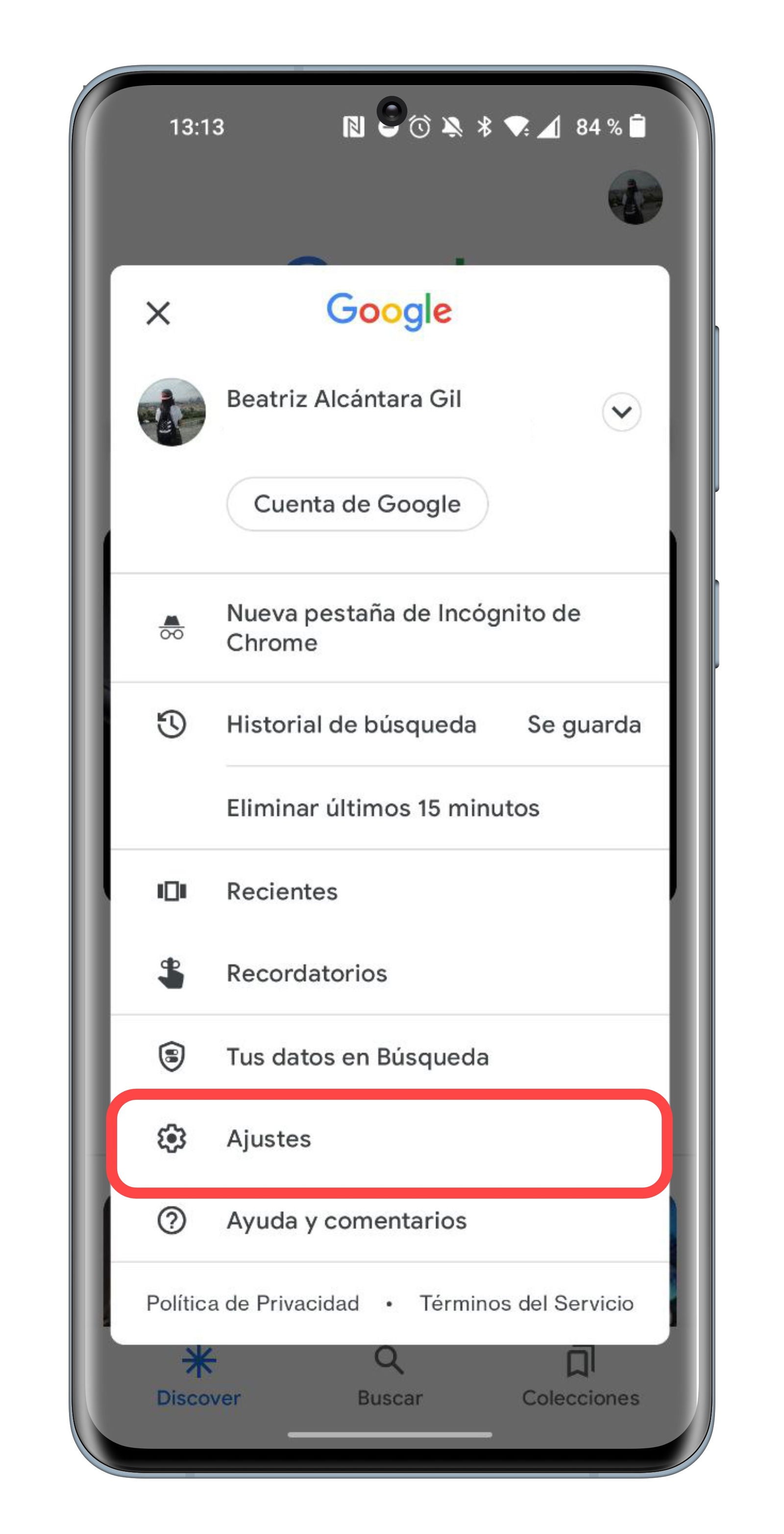Expand the account switcher chevron

click(x=621, y=412)
